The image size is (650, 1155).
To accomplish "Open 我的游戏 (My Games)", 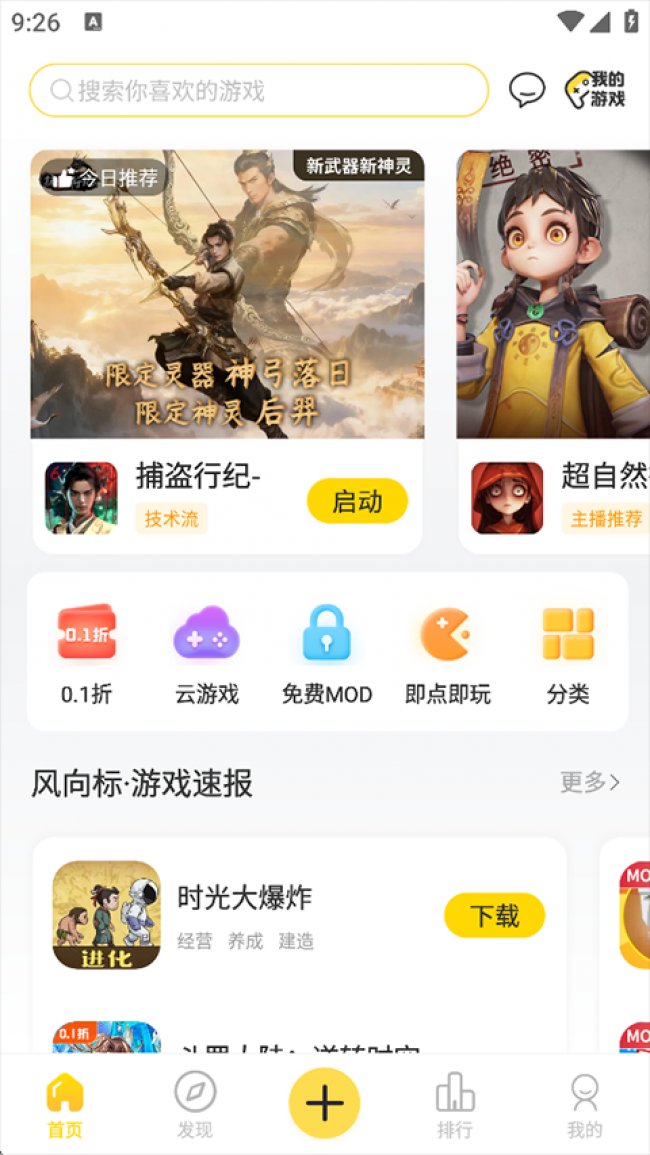I will [x=595, y=91].
